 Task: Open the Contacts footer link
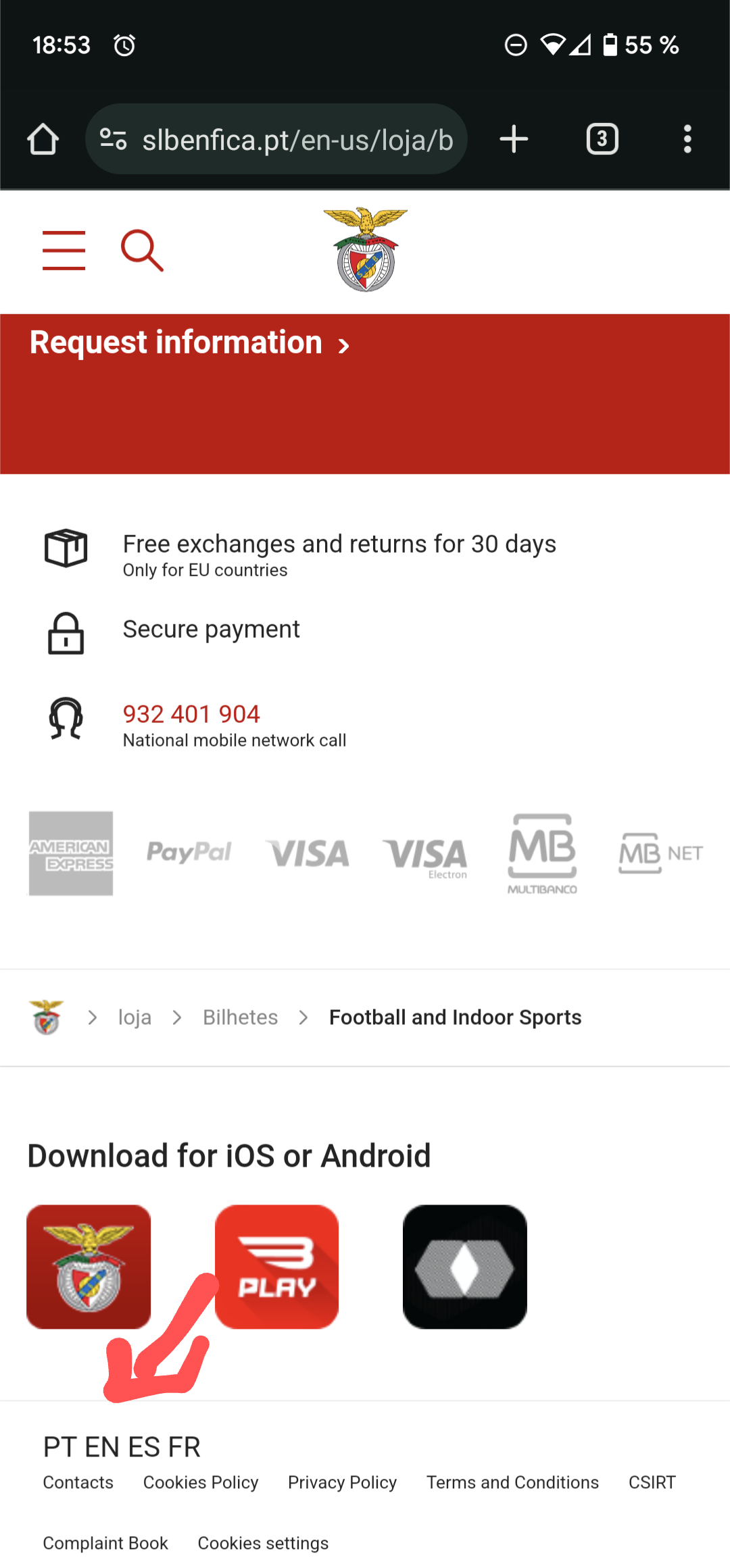click(78, 1482)
